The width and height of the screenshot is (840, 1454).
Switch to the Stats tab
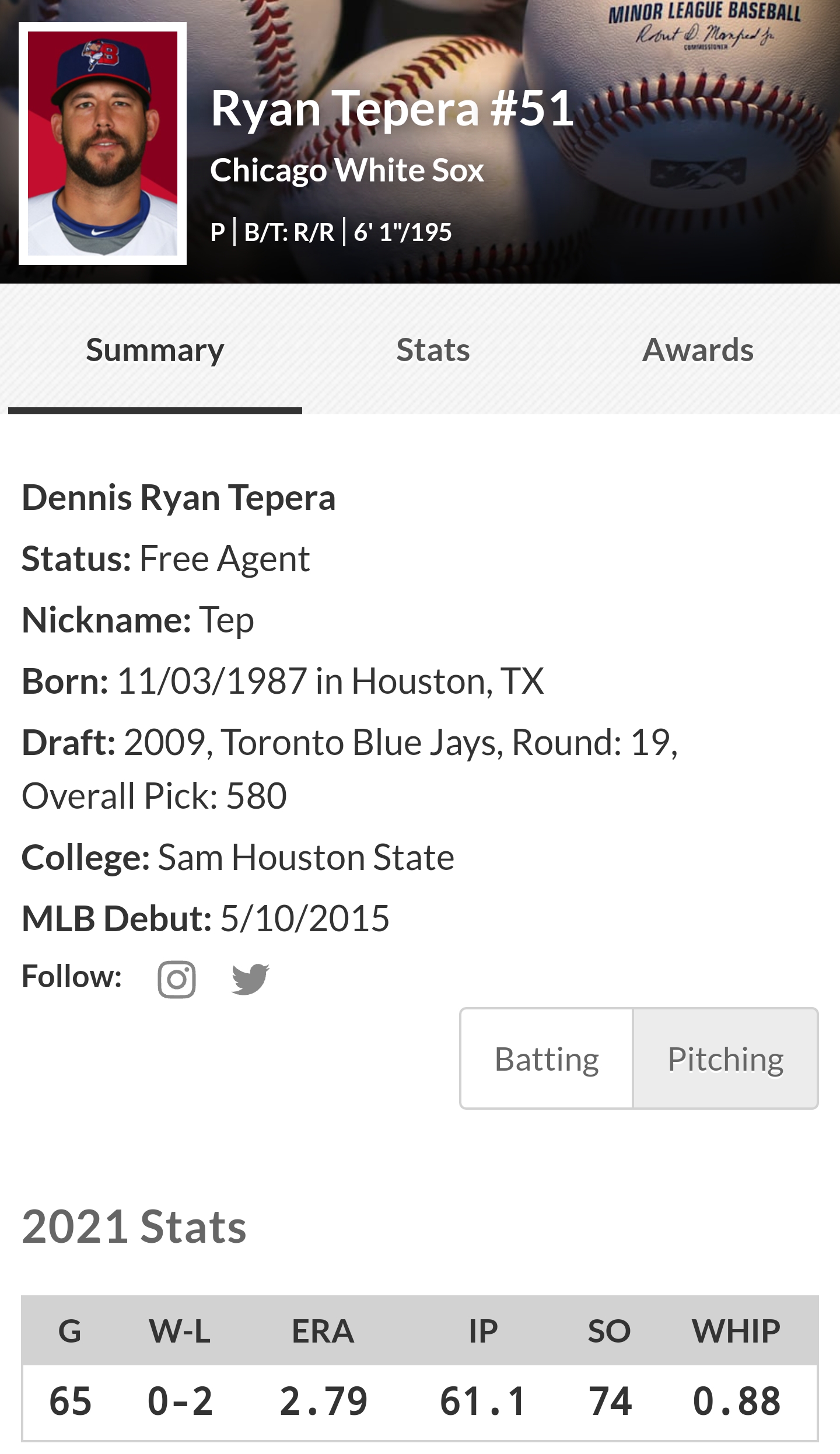point(433,350)
